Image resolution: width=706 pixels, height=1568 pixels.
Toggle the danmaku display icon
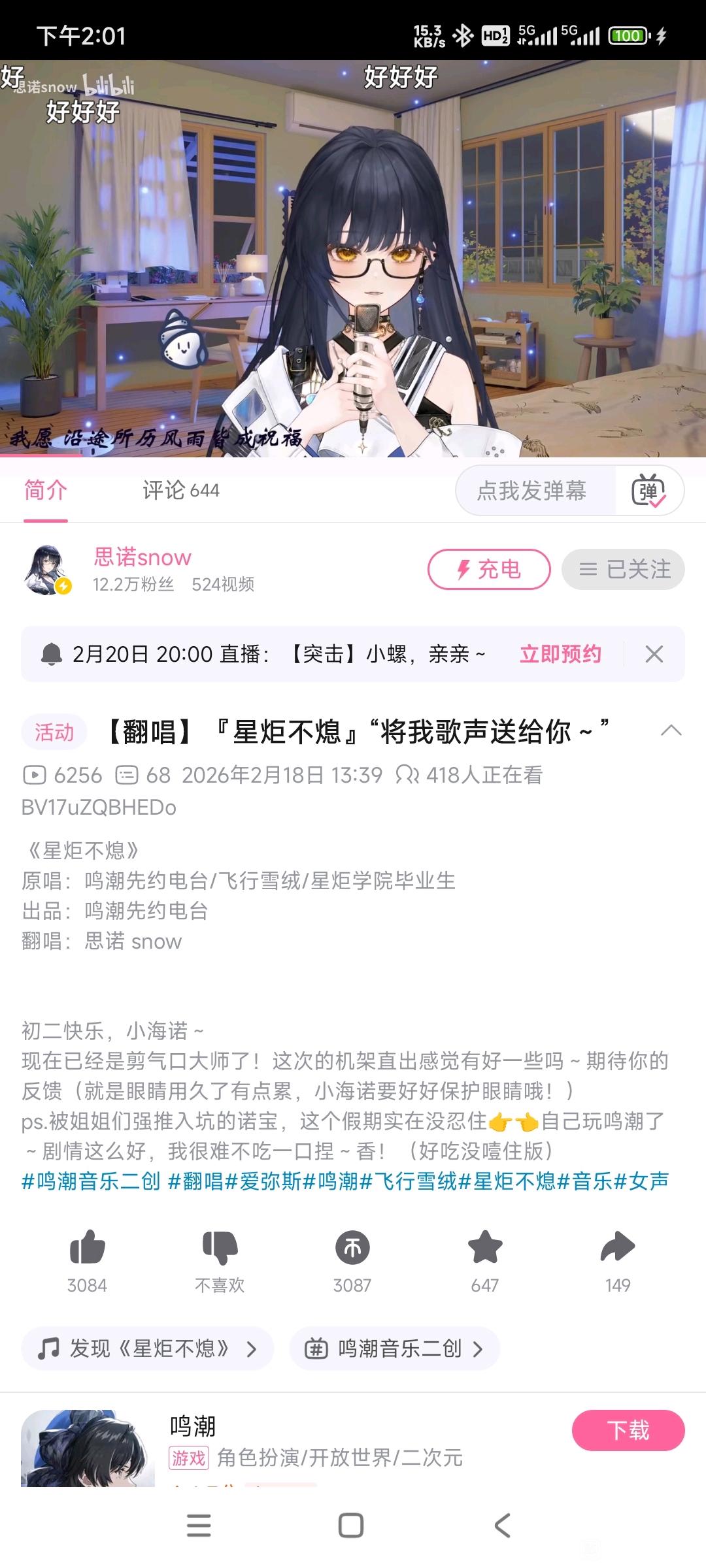pyautogui.click(x=648, y=491)
